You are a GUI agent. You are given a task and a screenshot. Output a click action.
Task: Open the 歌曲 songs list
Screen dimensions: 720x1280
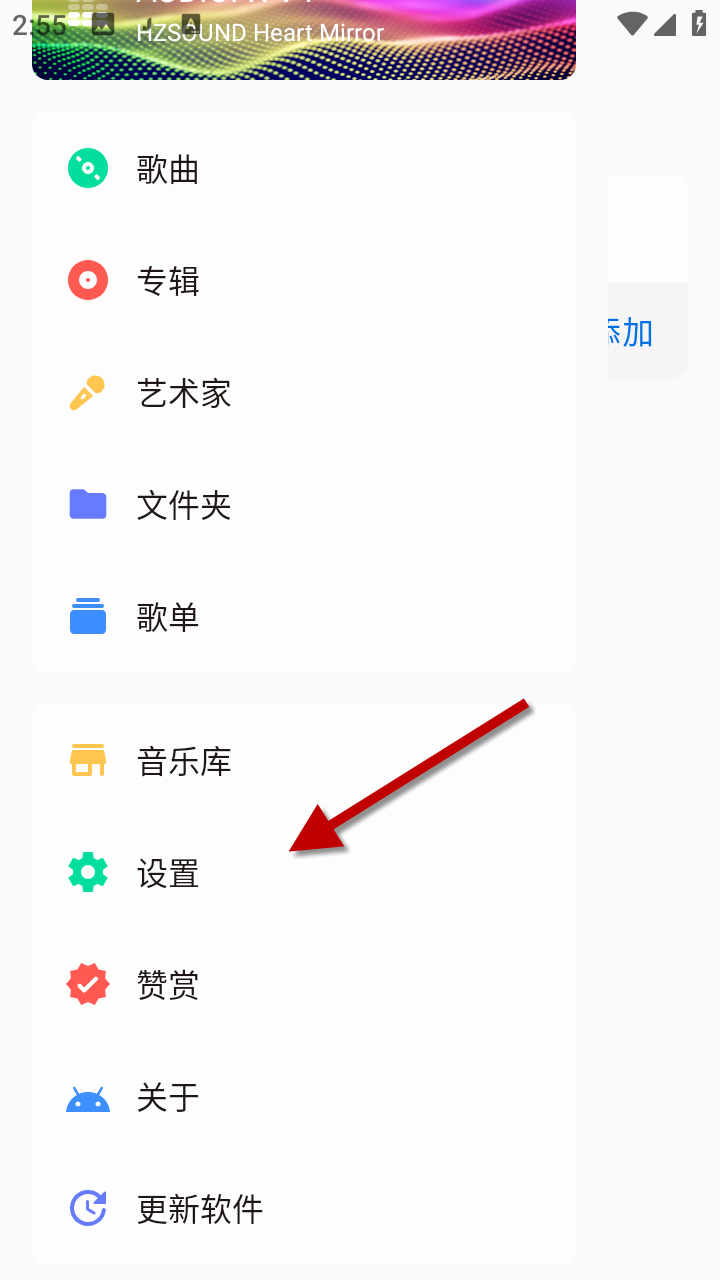click(x=168, y=169)
